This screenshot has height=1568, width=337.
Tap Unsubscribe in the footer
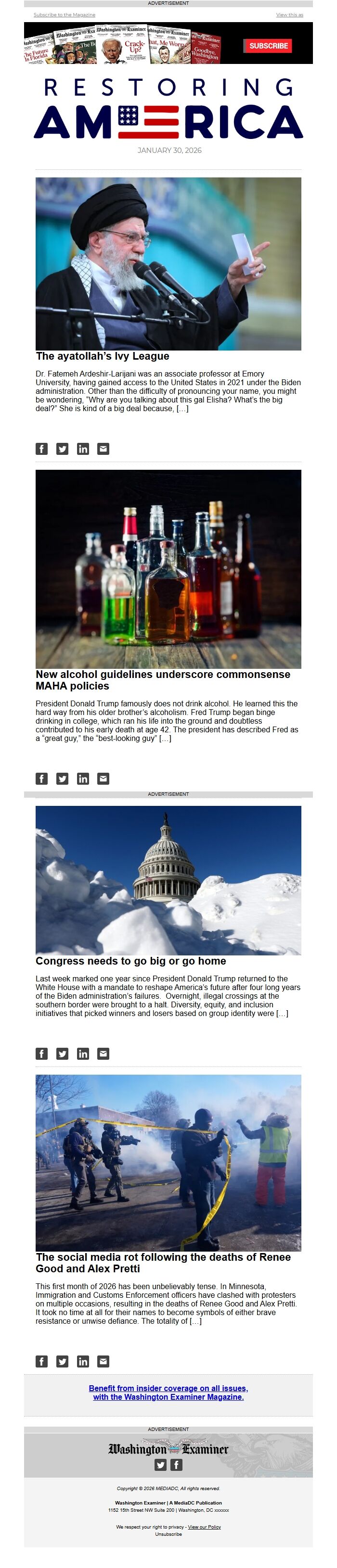168,1534
